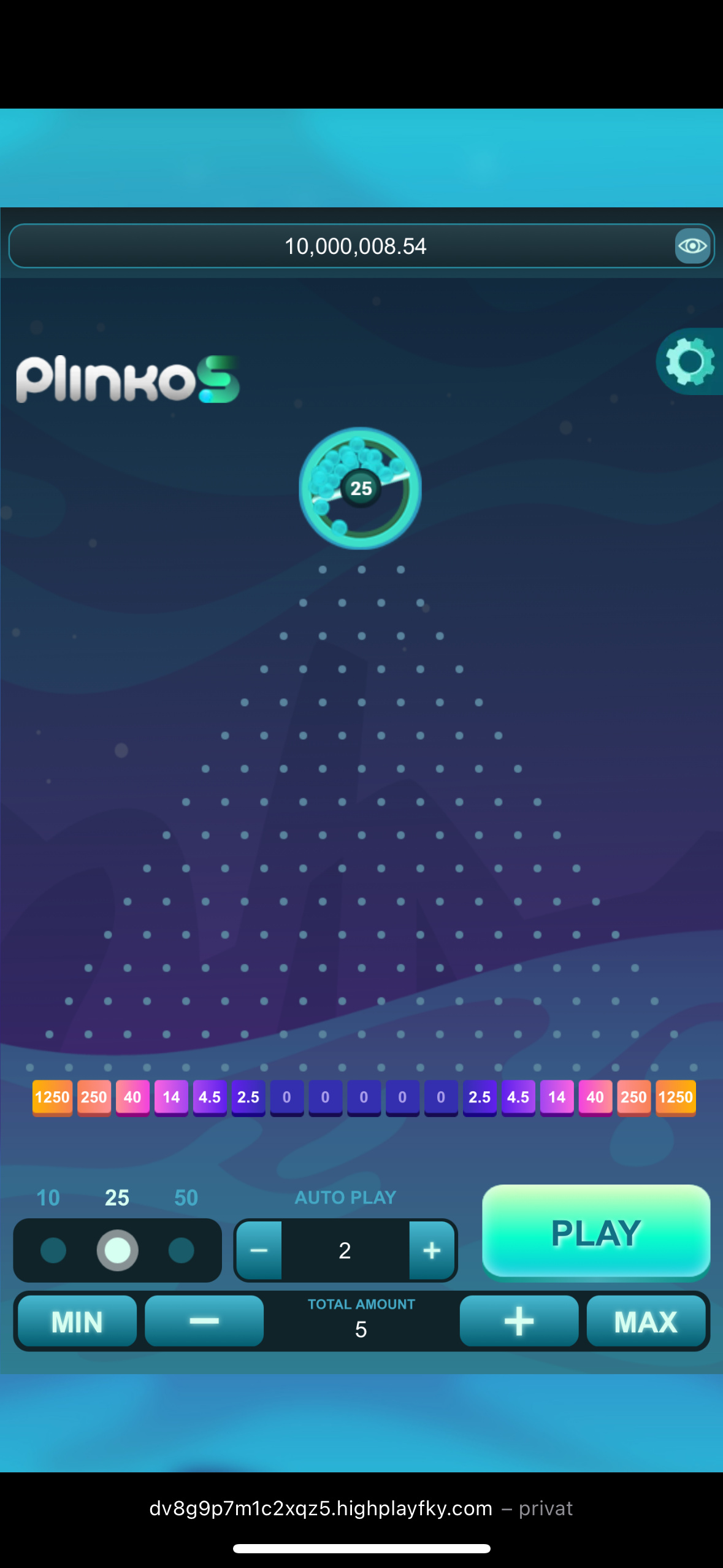
Task: Set the bet to MAX
Action: [x=646, y=1321]
